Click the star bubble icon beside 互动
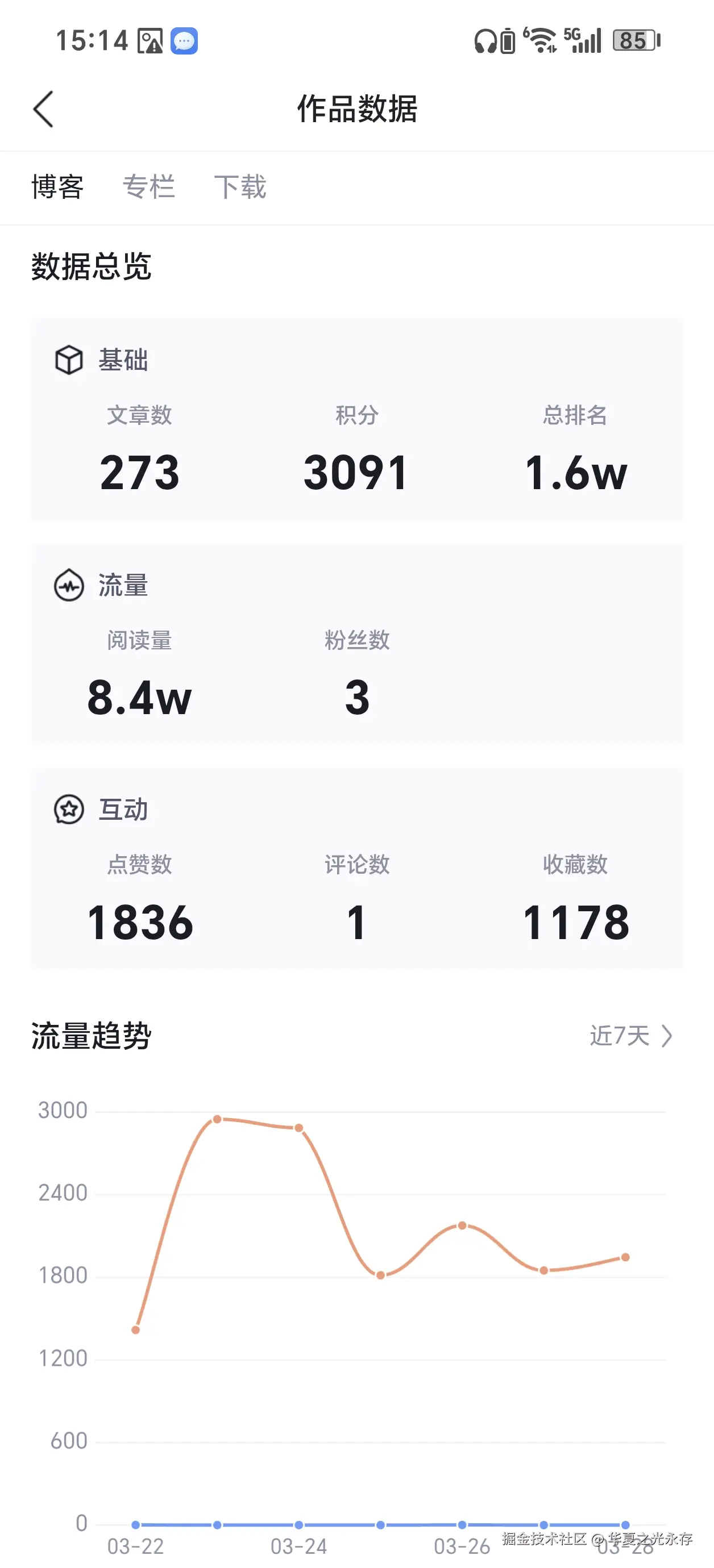The image size is (714, 1568). coord(68,810)
